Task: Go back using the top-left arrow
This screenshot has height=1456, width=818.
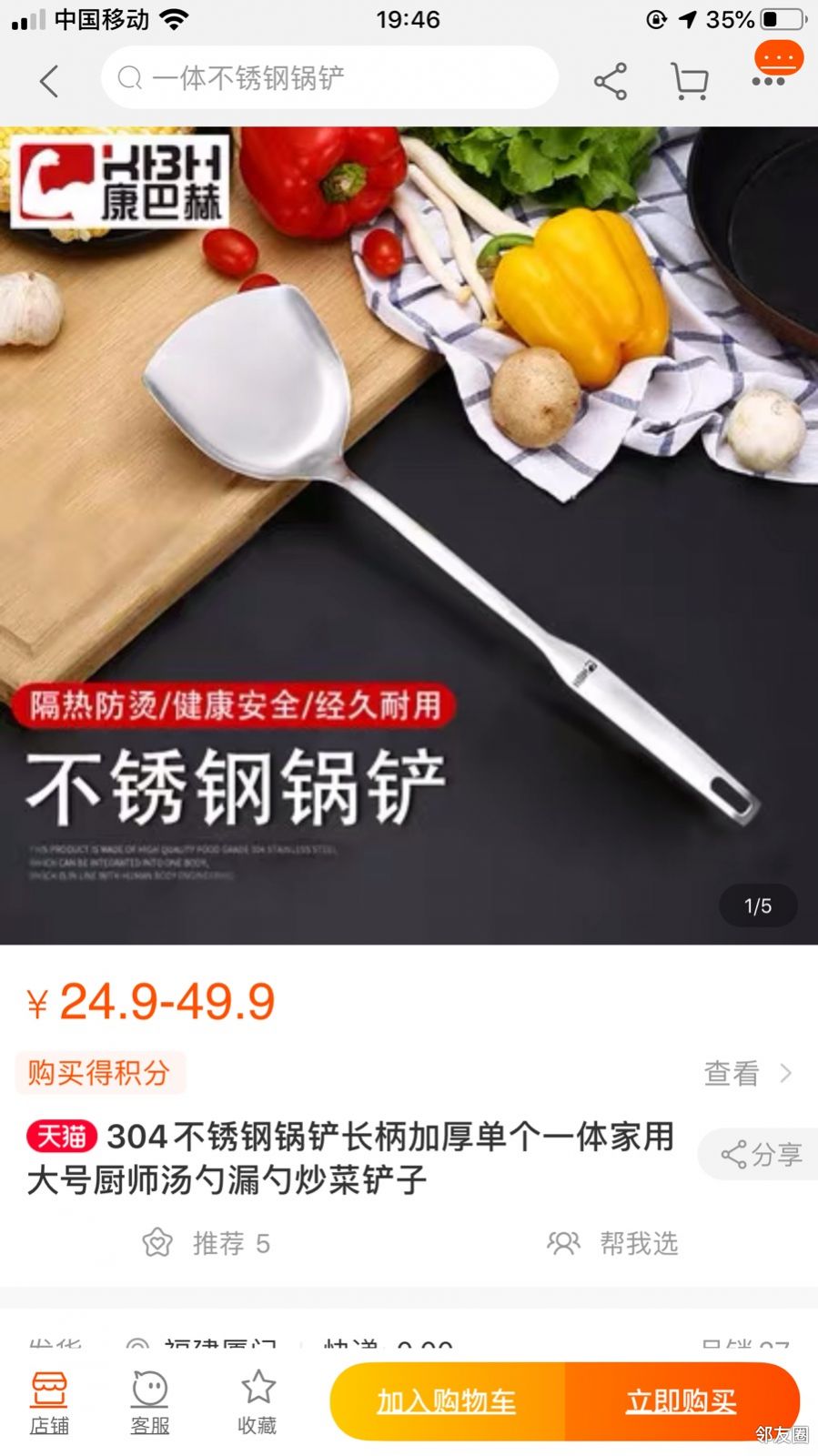Action: coord(49,80)
